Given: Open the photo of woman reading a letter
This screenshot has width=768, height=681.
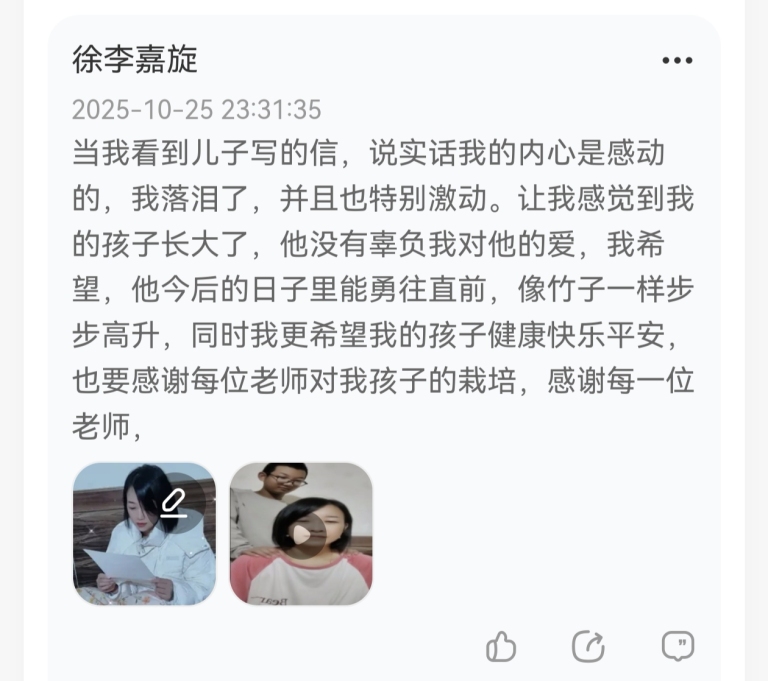Looking at the screenshot, I should (x=144, y=533).
